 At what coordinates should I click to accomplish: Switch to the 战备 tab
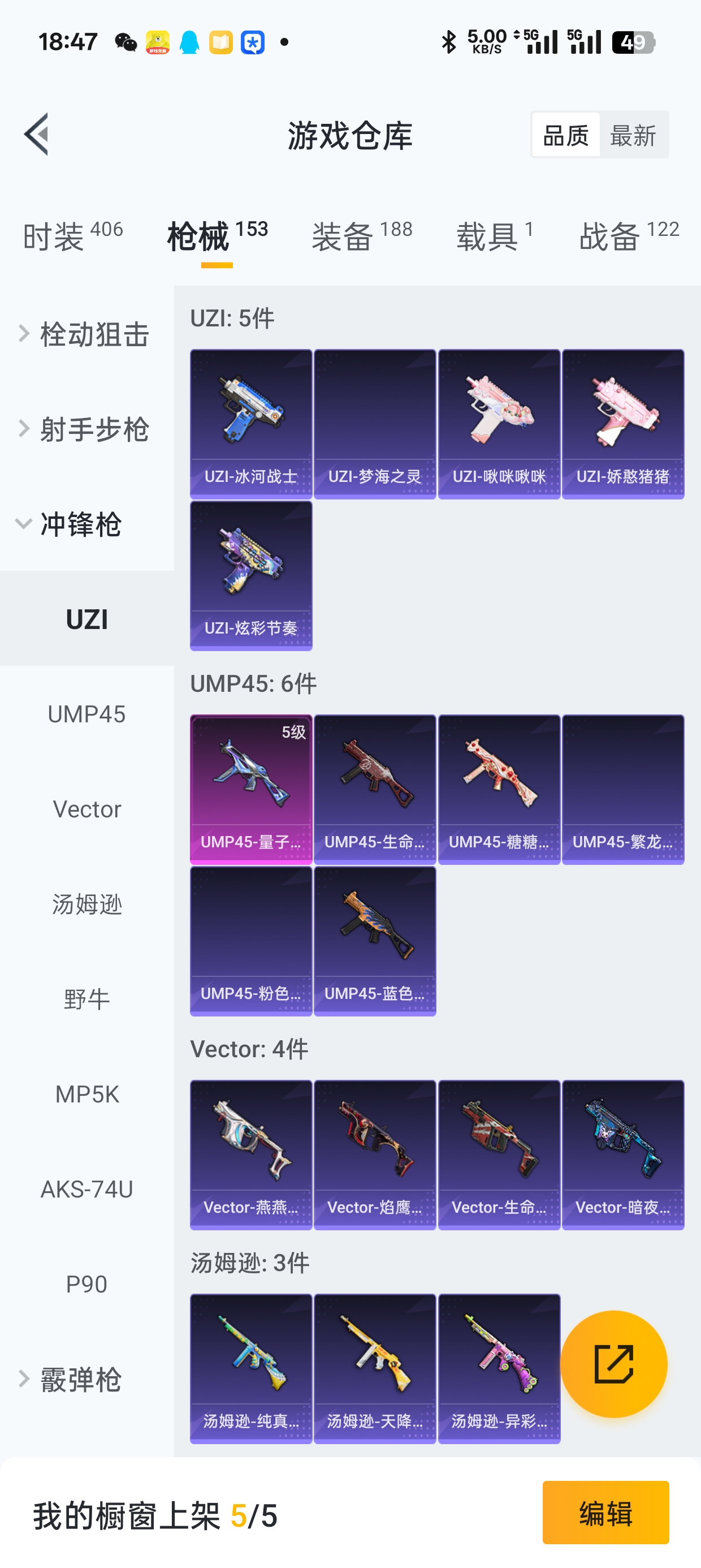pyautogui.click(x=628, y=235)
